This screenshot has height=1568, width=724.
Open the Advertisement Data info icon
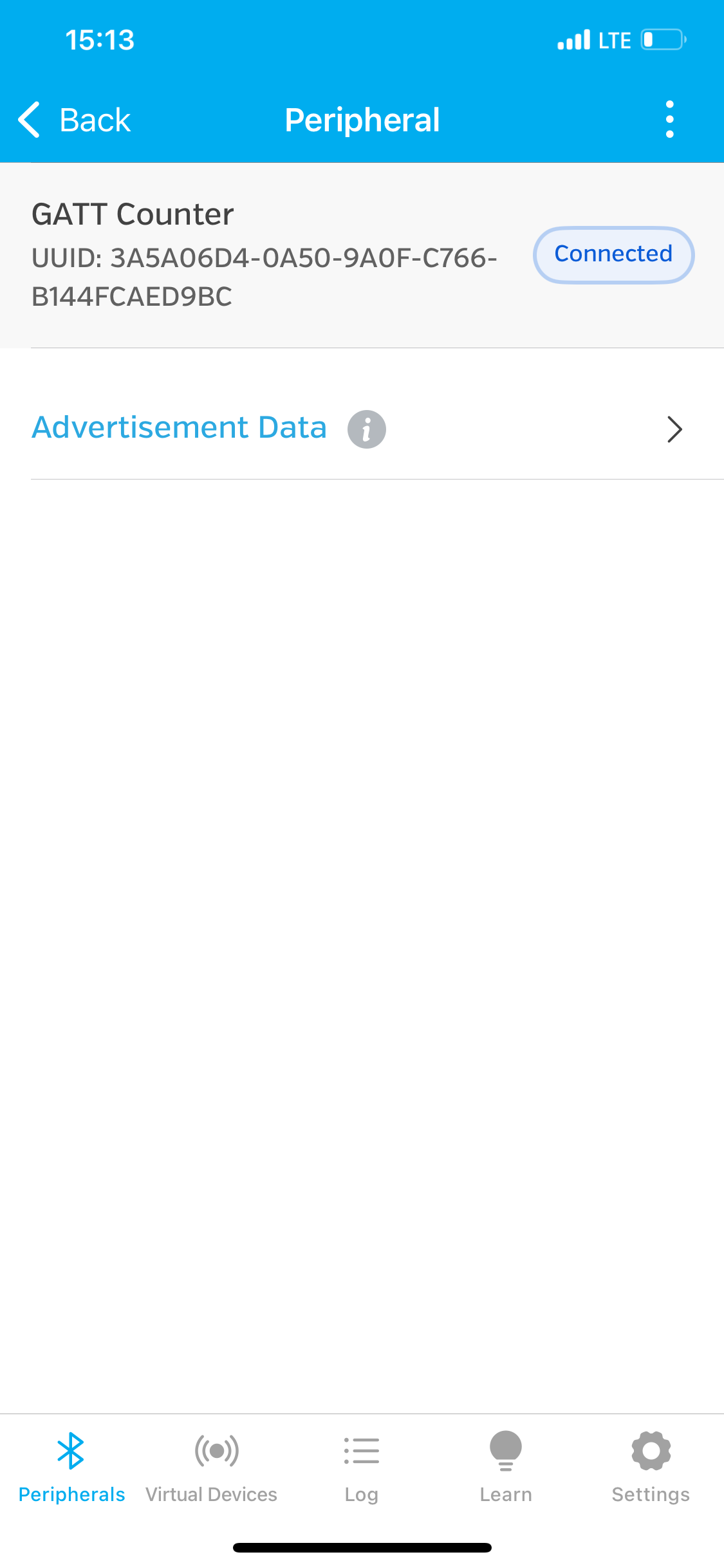pyautogui.click(x=367, y=429)
